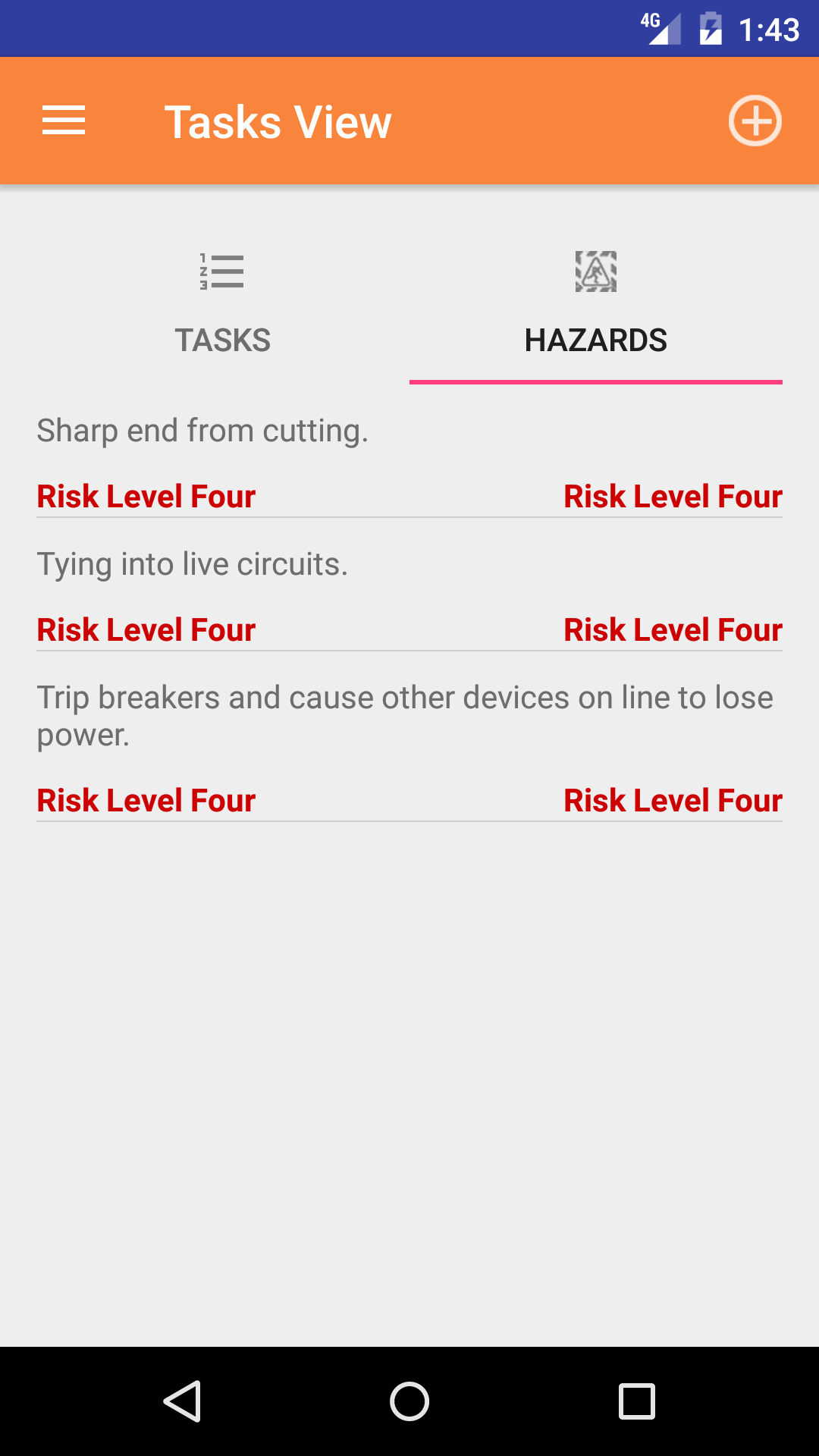Add a new item with plus icon
The image size is (819, 1456).
[755, 121]
